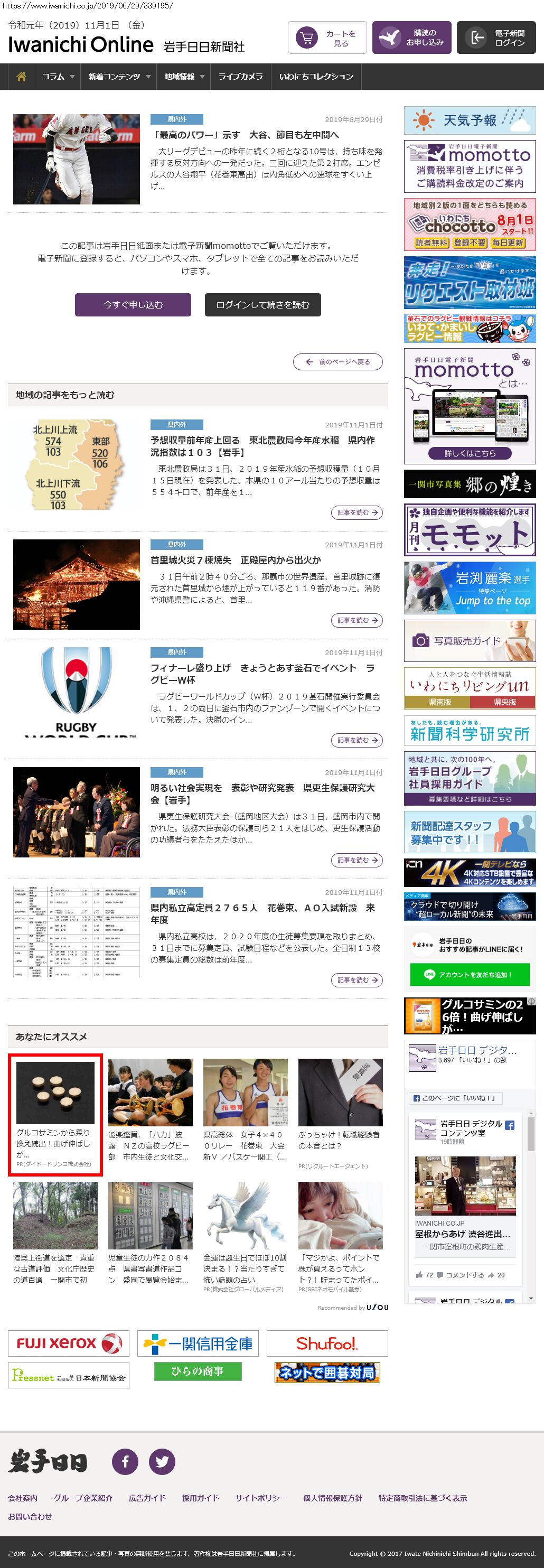Screen dimensions: 544x1568
Task: Open the カートを見る cart button
Action: click(x=326, y=39)
